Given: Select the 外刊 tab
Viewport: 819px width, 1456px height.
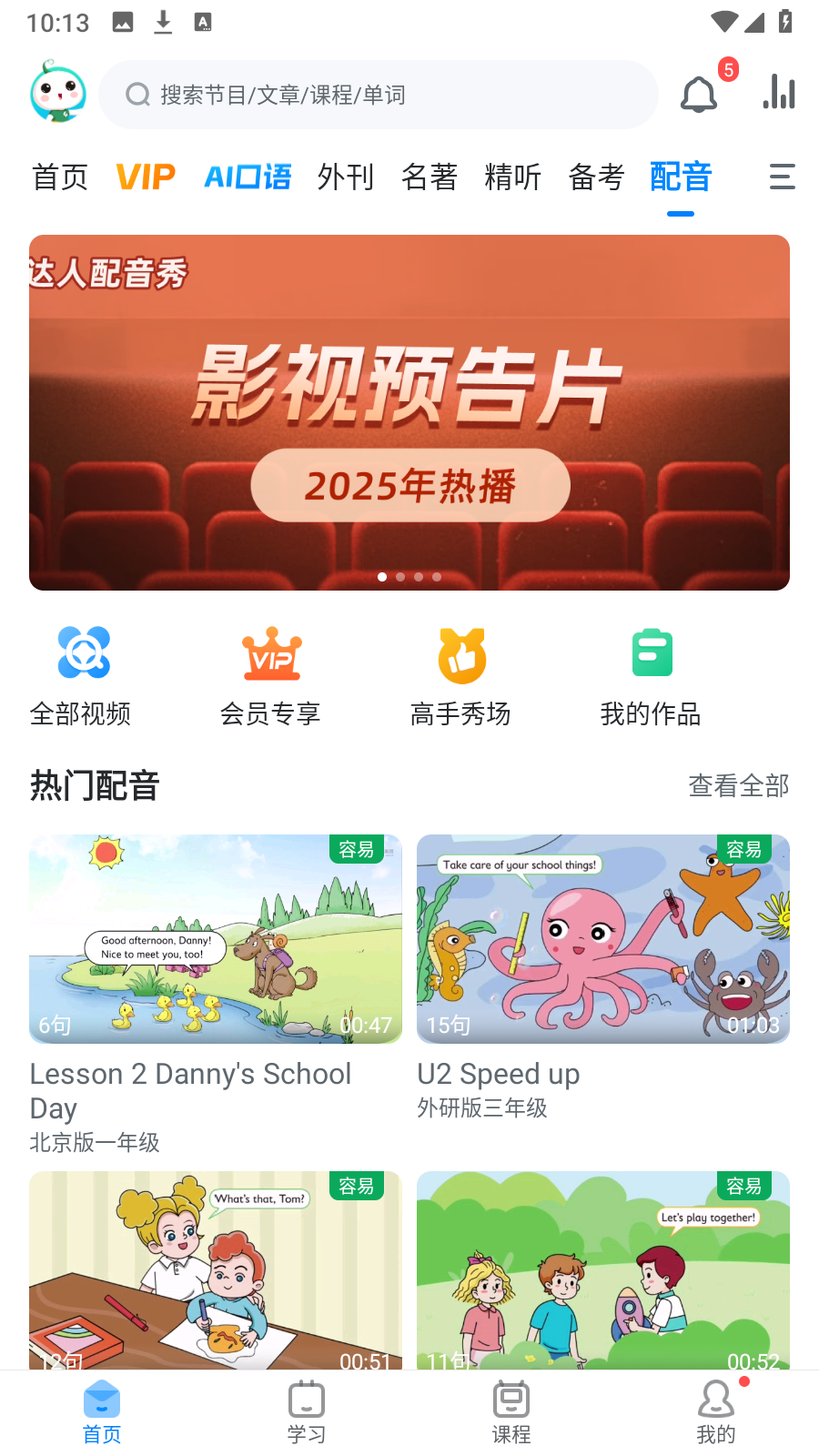Looking at the screenshot, I should tap(346, 177).
